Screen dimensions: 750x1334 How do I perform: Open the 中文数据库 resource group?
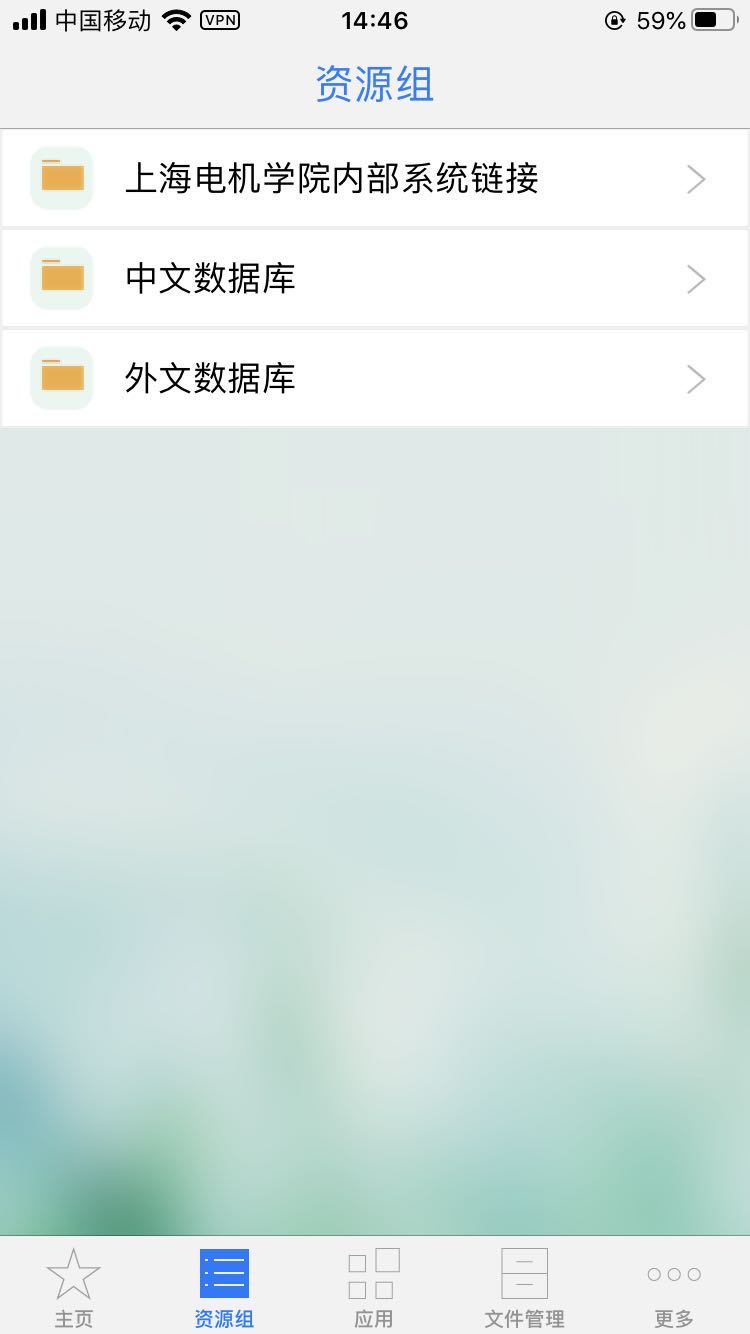point(375,278)
